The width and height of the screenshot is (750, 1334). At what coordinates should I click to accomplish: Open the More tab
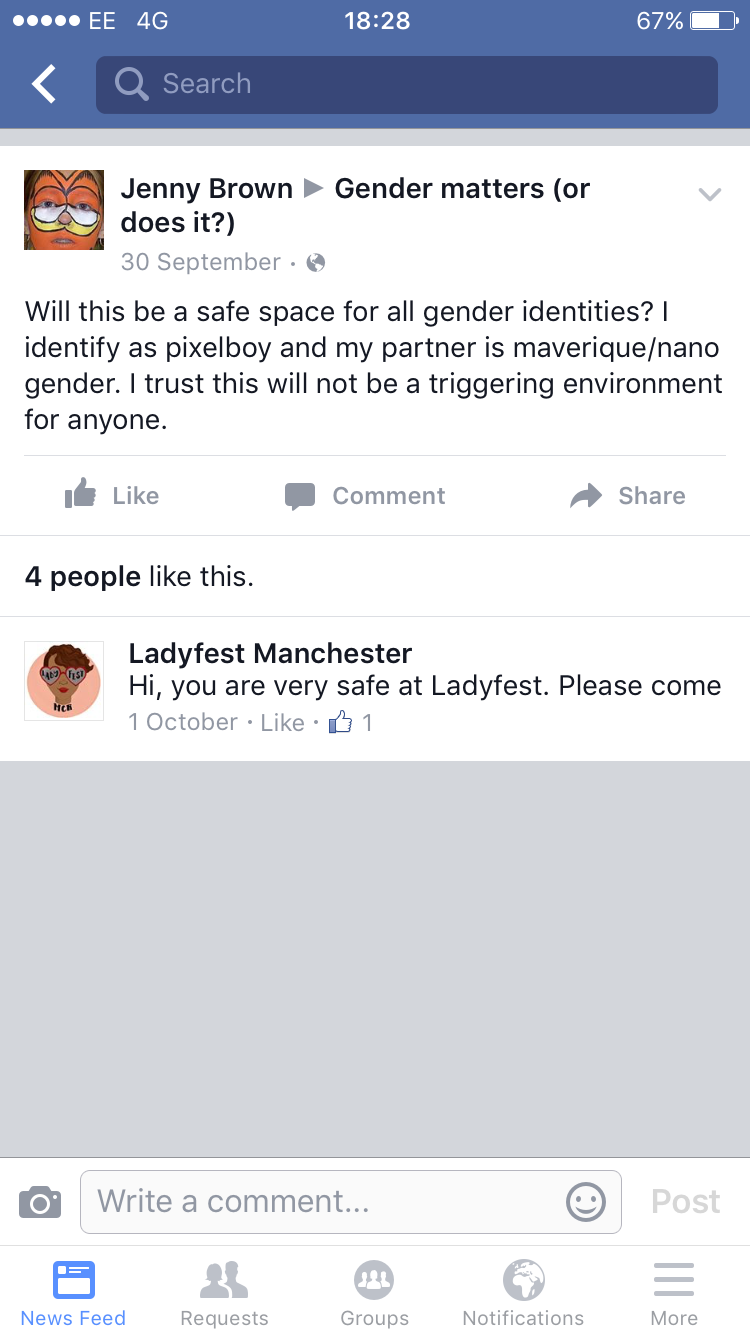click(674, 1292)
